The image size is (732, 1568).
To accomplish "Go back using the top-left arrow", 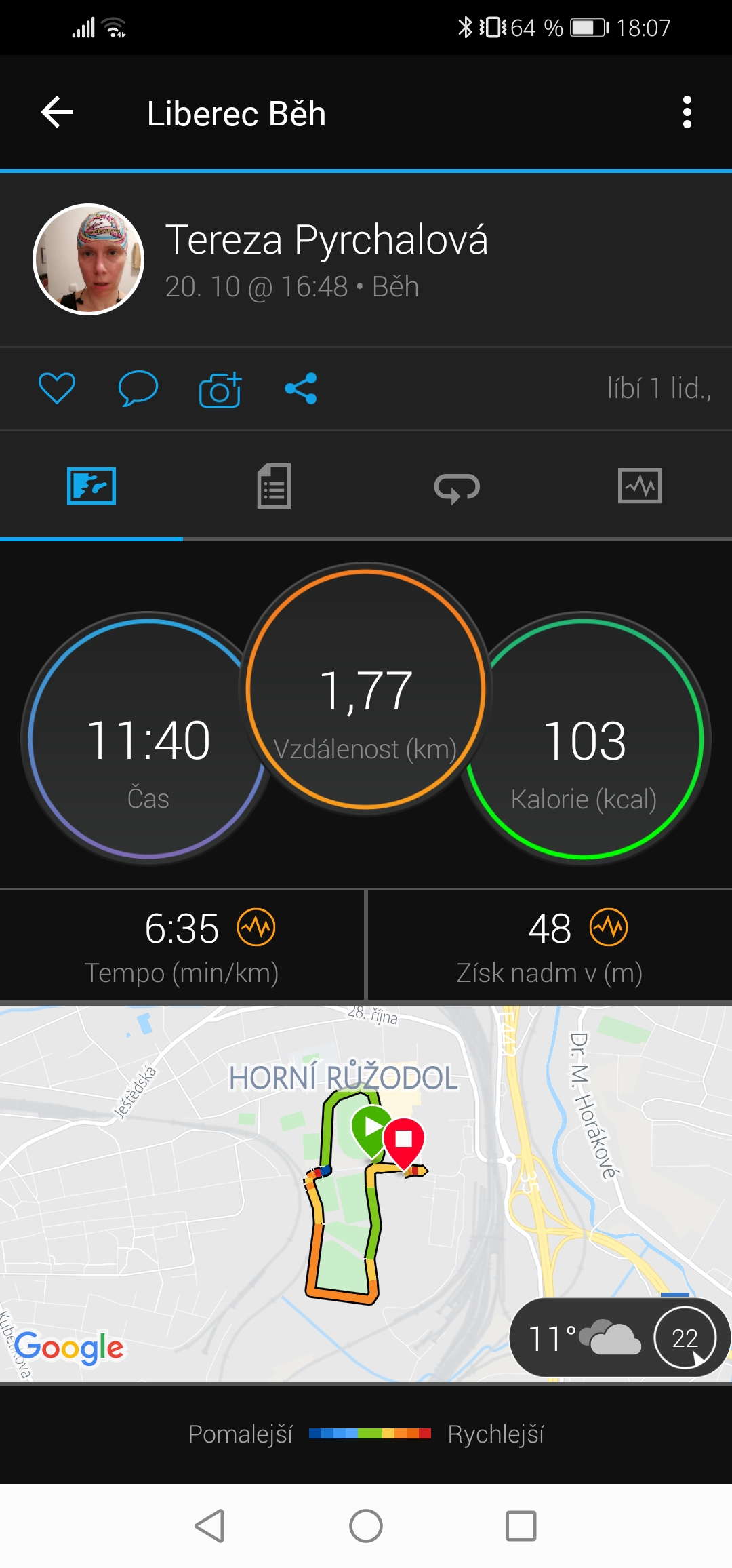I will pos(57,112).
